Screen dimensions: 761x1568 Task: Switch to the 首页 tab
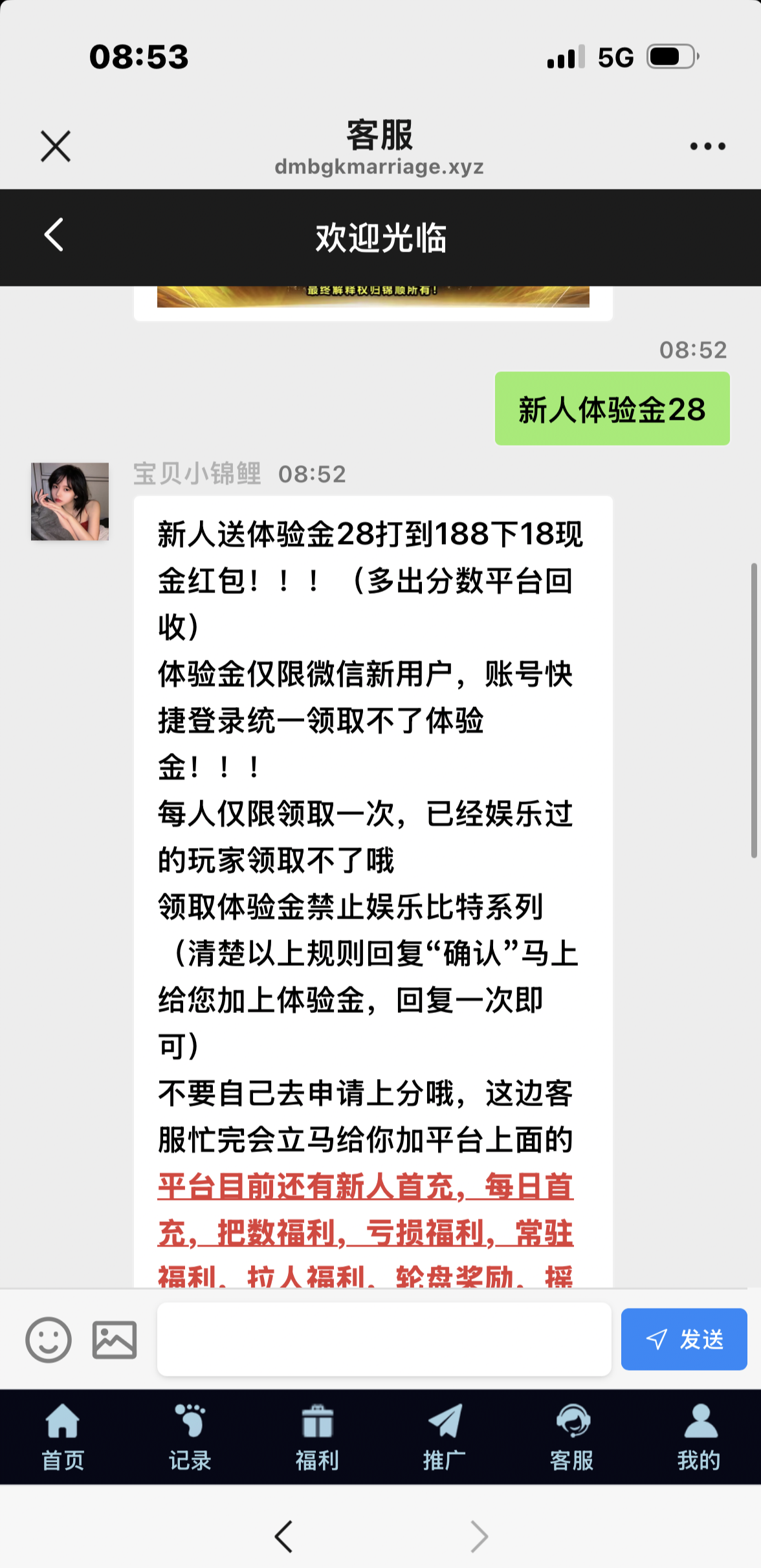point(63,1436)
